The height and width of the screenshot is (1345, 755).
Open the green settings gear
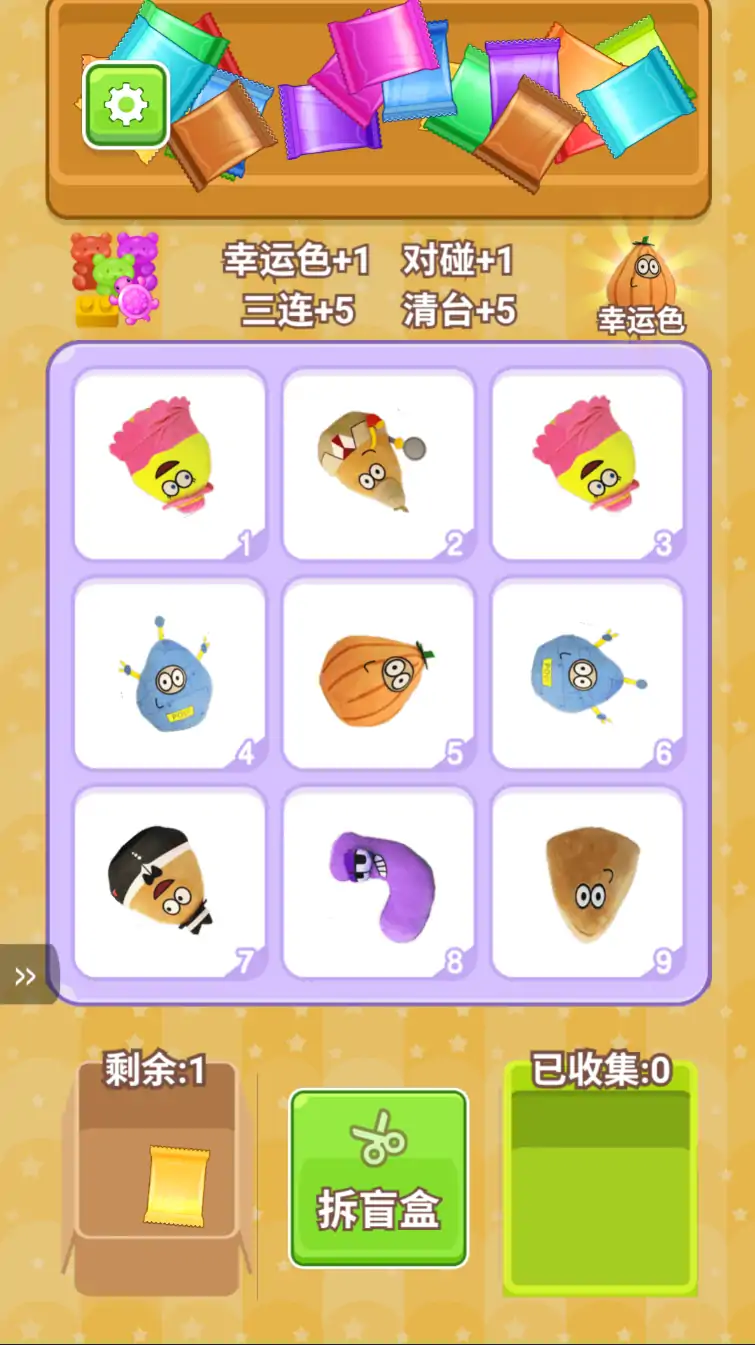tap(126, 105)
